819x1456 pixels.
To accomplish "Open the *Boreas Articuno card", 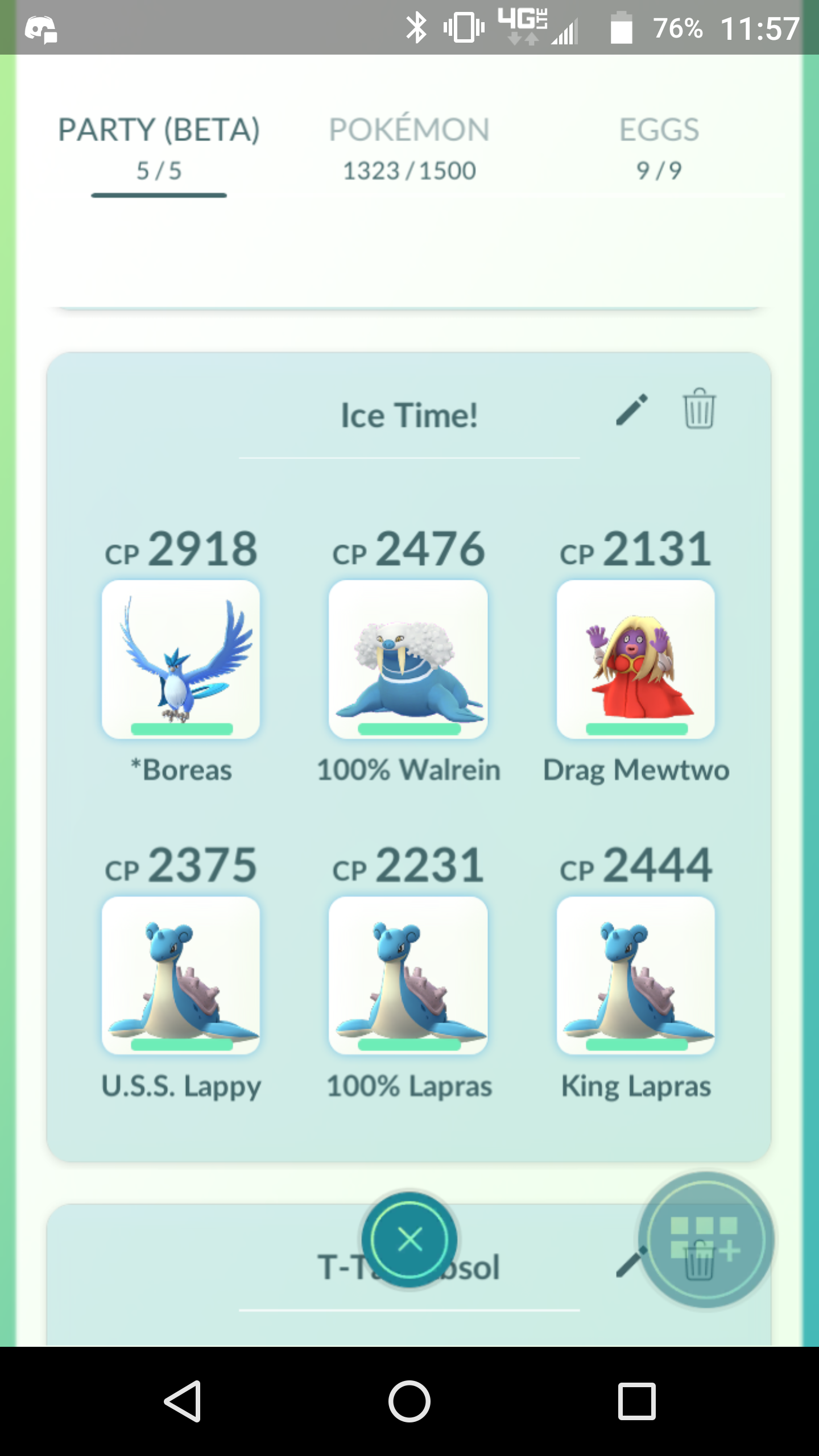I will (x=181, y=659).
